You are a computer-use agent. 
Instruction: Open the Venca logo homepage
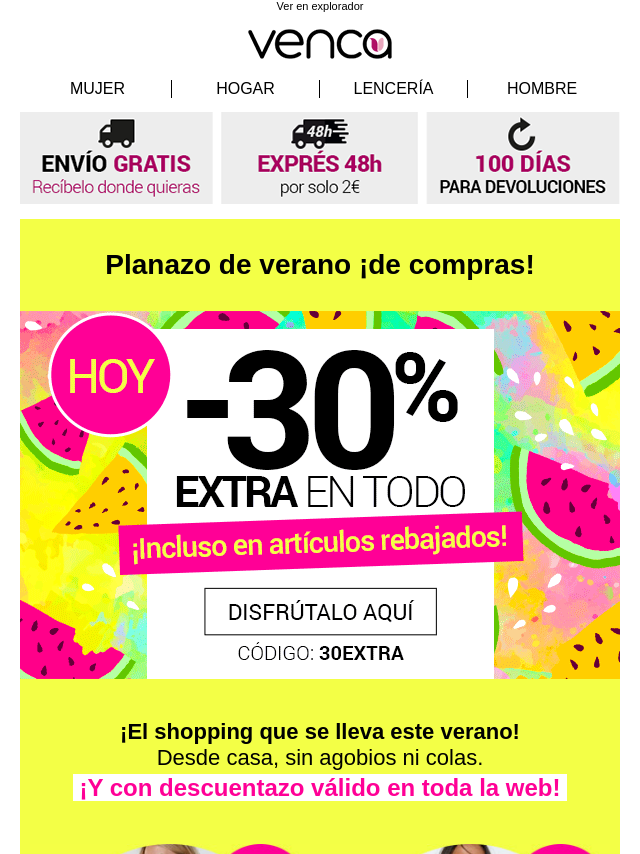319,44
